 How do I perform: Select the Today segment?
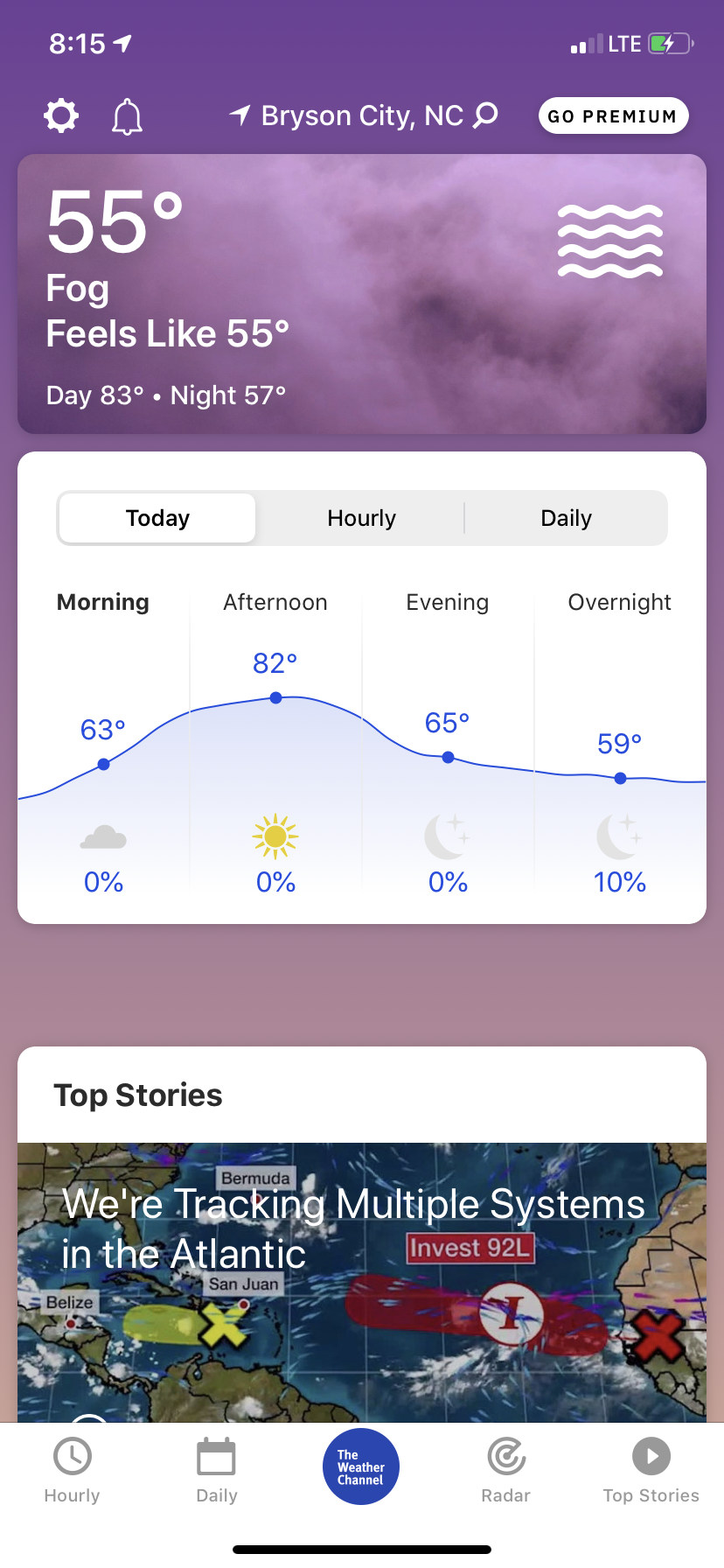point(157,518)
